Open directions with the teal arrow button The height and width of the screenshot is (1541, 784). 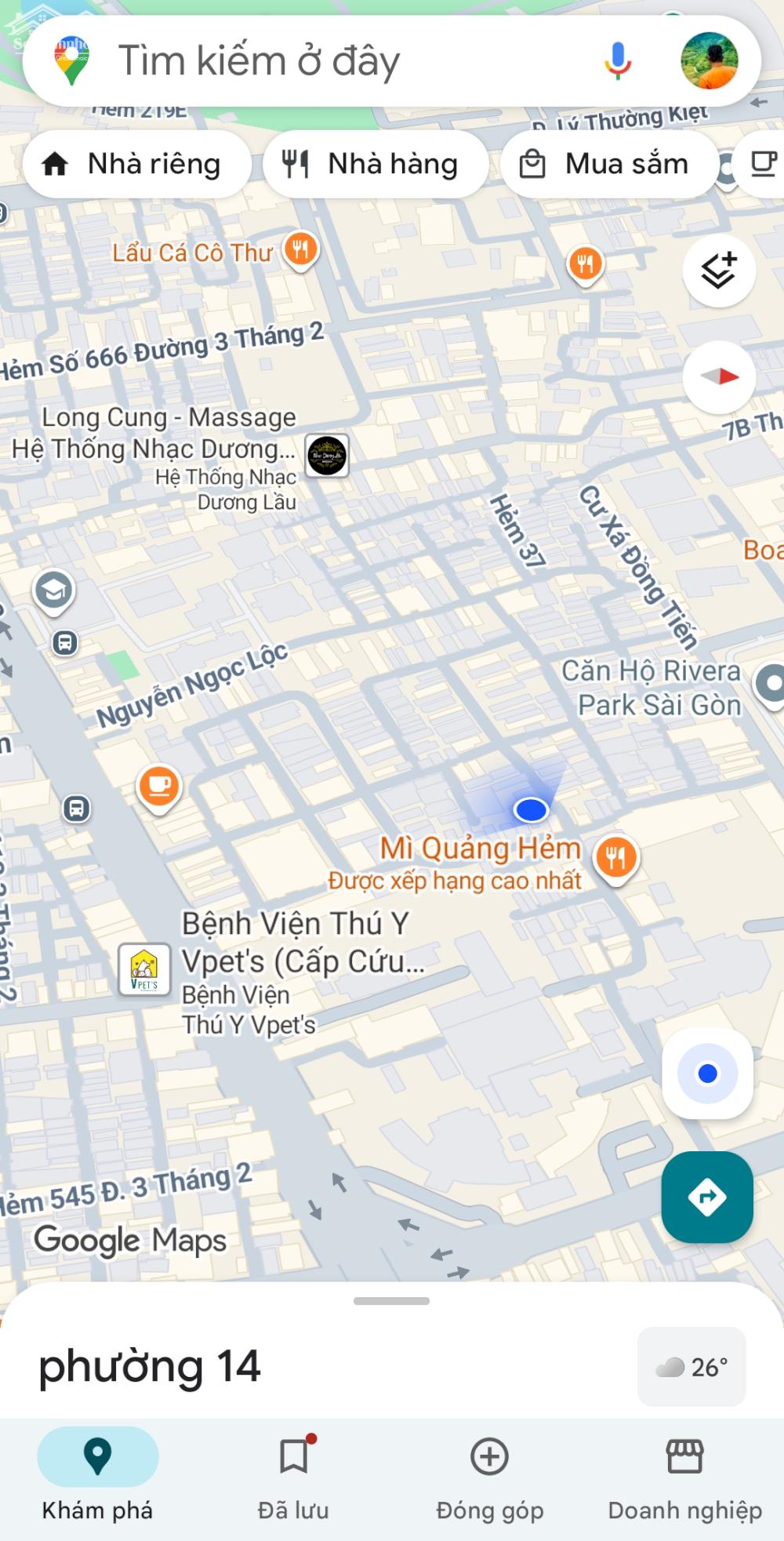pos(707,1197)
